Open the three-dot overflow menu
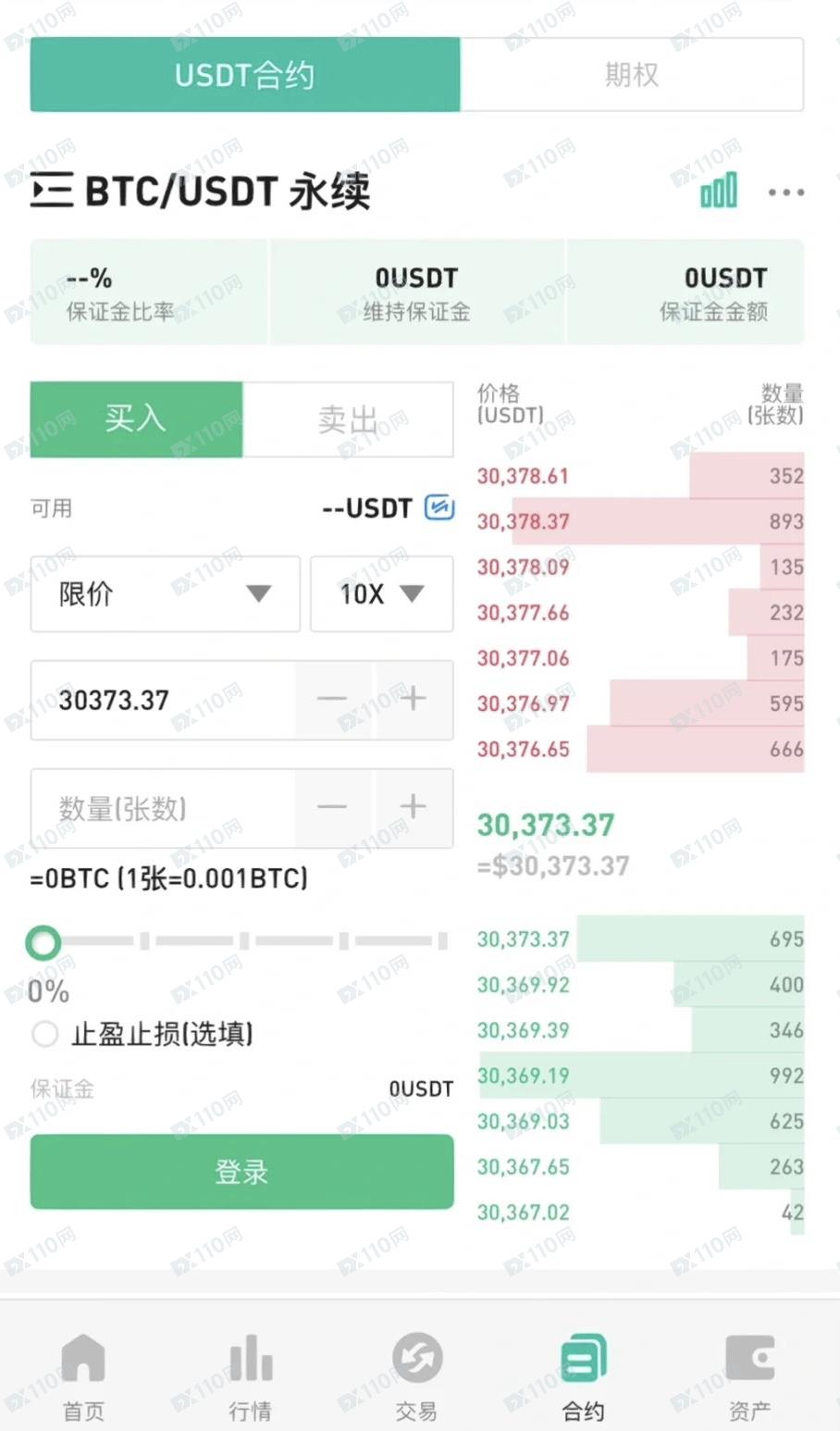 (786, 193)
